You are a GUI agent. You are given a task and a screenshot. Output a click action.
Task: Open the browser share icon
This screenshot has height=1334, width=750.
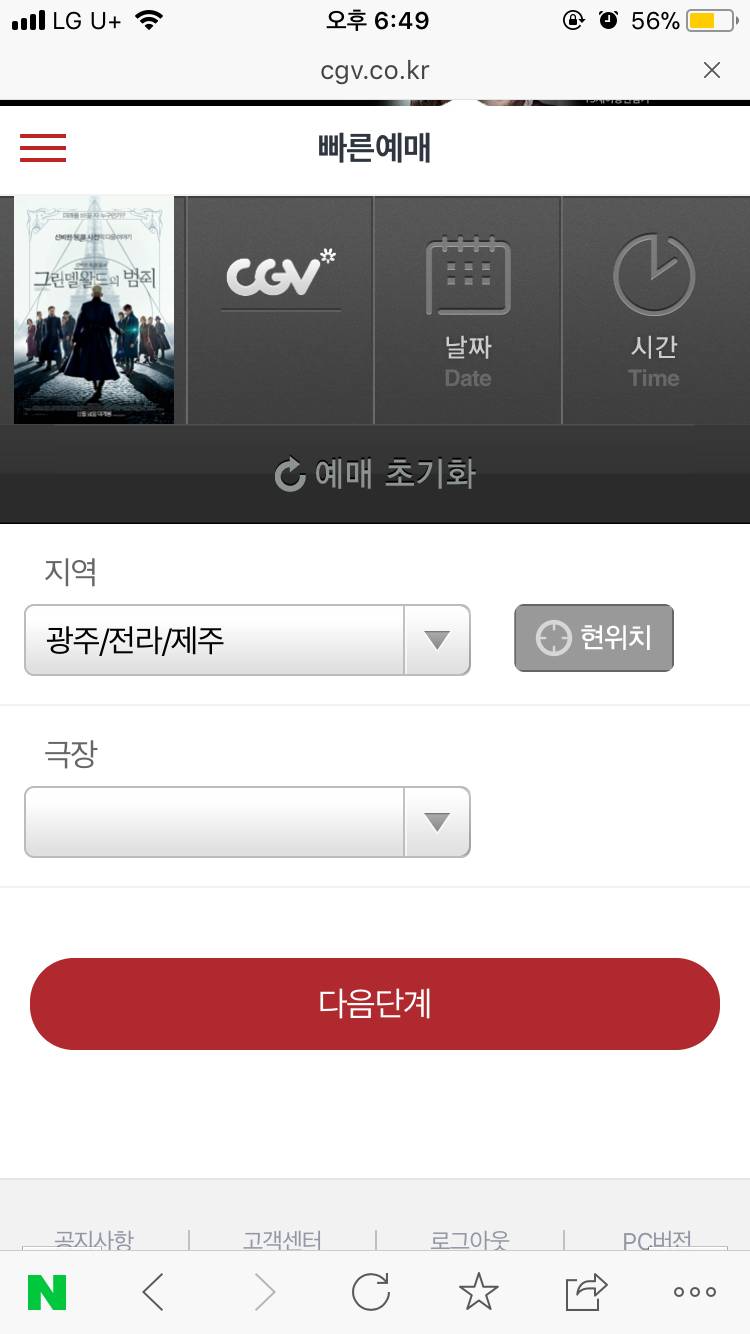point(588,1291)
